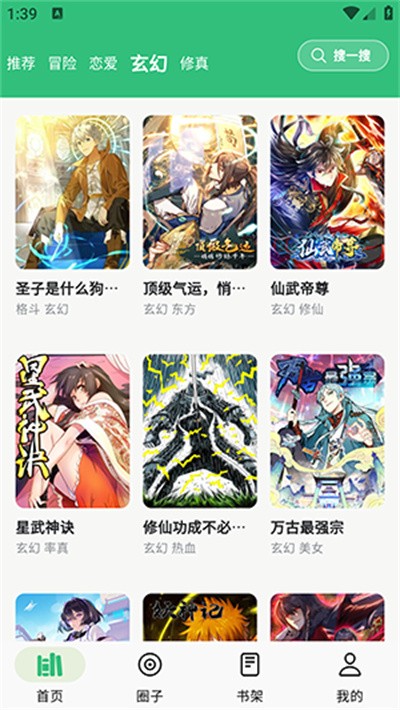Select the 恋爱 category tab

(x=103, y=63)
